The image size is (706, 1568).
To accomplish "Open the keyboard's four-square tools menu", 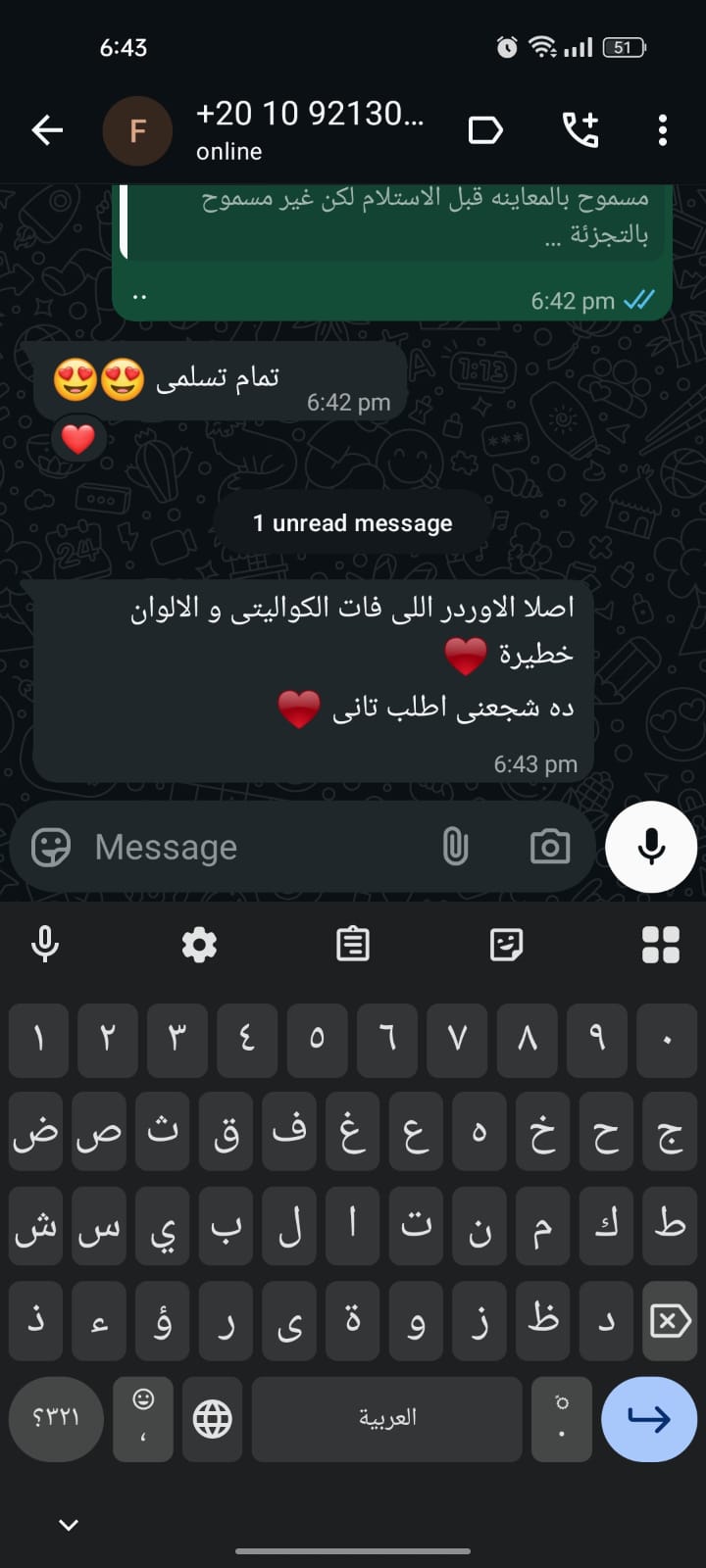I will tap(660, 945).
